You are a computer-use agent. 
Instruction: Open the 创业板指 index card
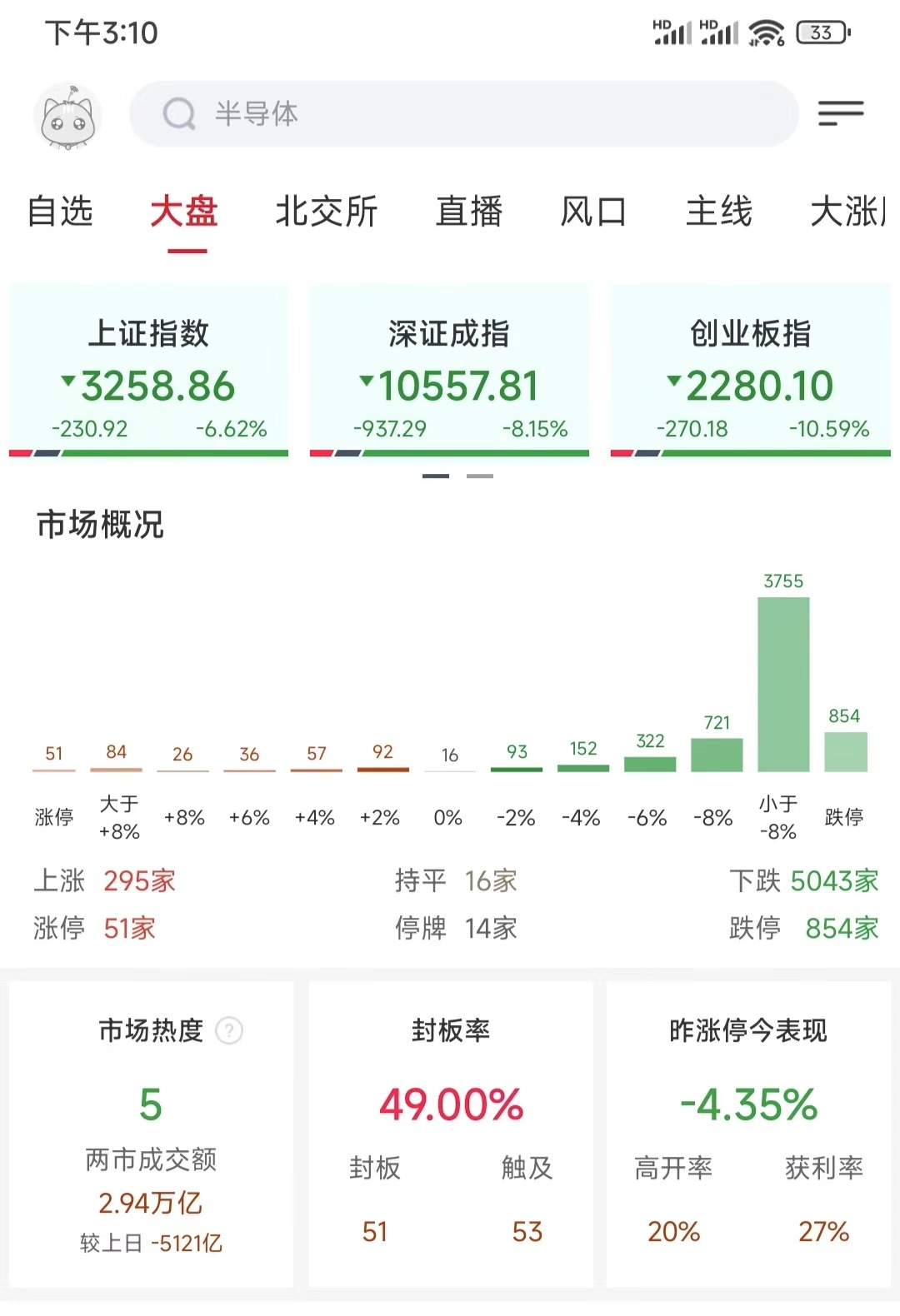click(750, 371)
